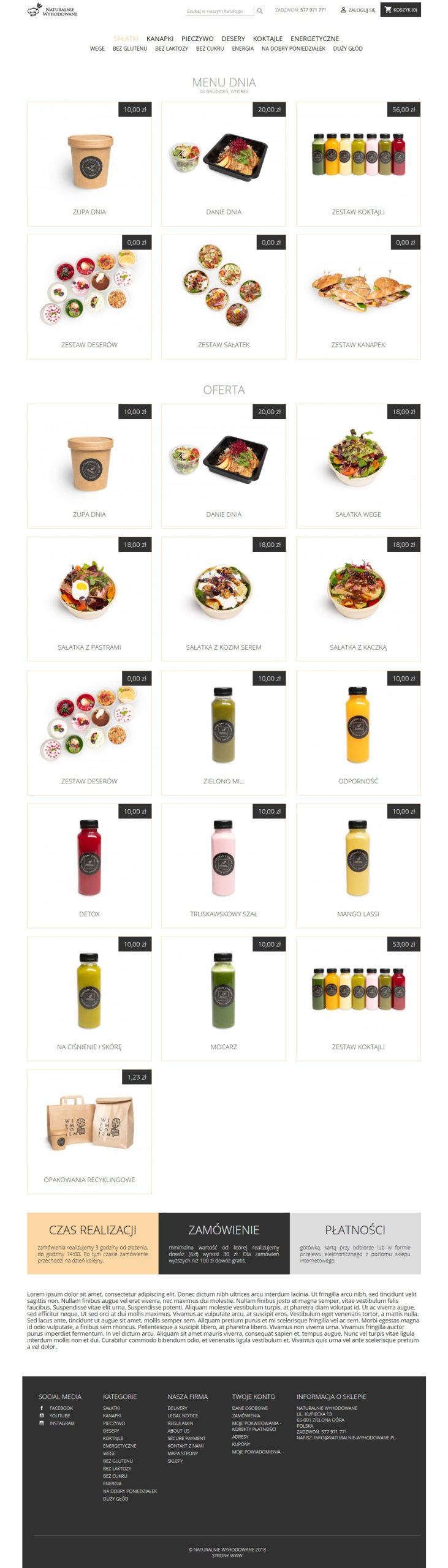Tap the catalog search field
This screenshot has height=1568, width=448.
click(218, 11)
